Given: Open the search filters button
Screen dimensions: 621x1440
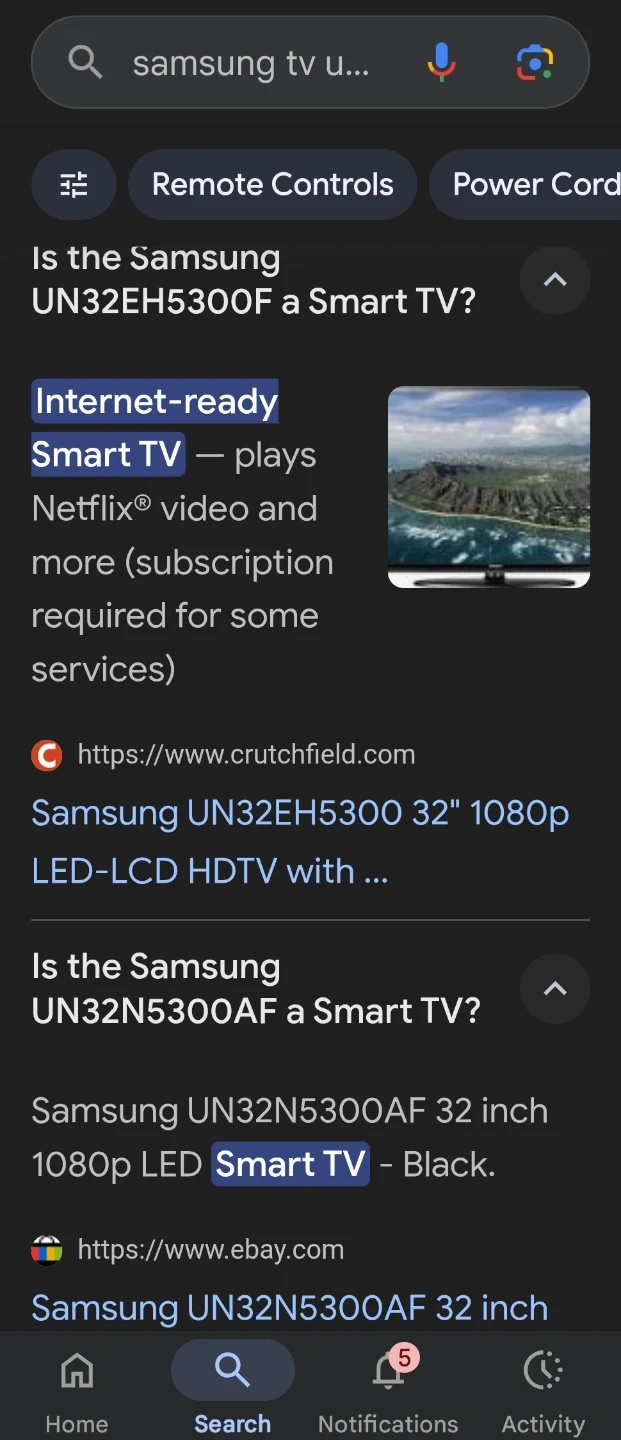Looking at the screenshot, I should pyautogui.click(x=74, y=185).
